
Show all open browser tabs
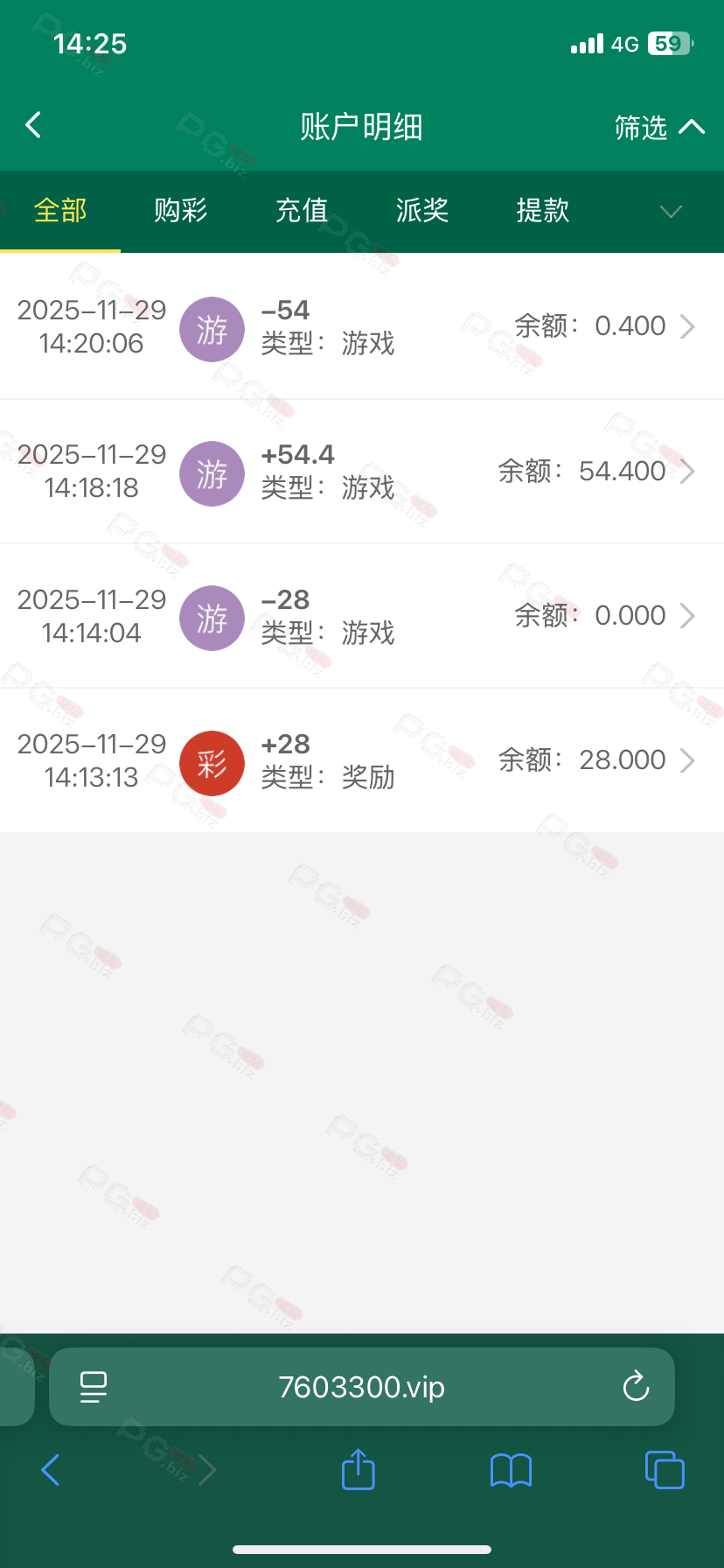pos(665,1470)
